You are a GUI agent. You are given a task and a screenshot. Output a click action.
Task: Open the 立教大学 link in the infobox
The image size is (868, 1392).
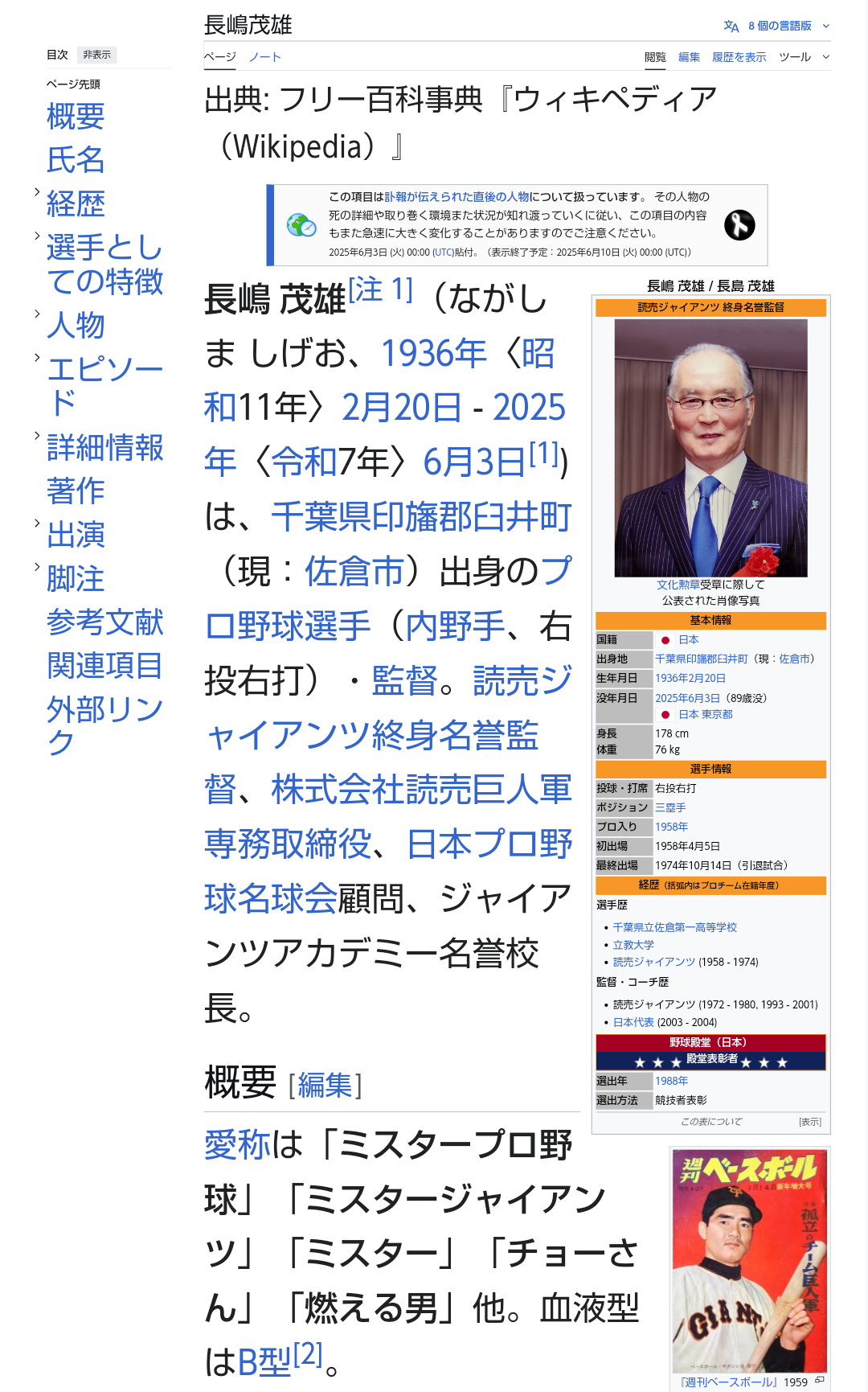tap(633, 945)
